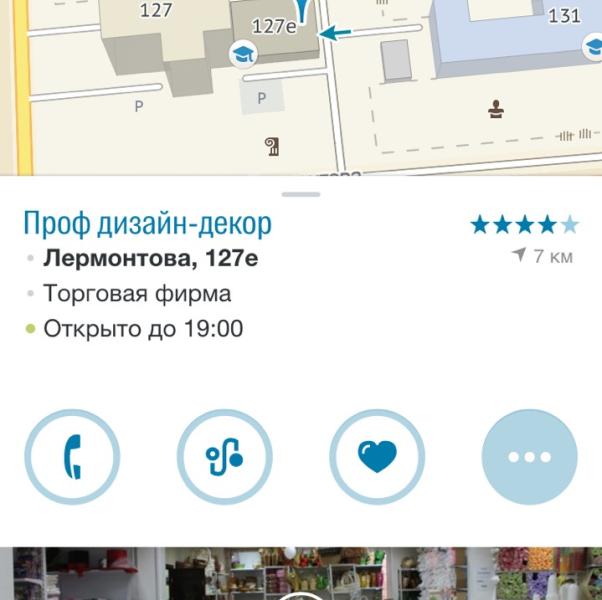602x600 pixels.
Task: Build a route to this place
Action: 225,457
